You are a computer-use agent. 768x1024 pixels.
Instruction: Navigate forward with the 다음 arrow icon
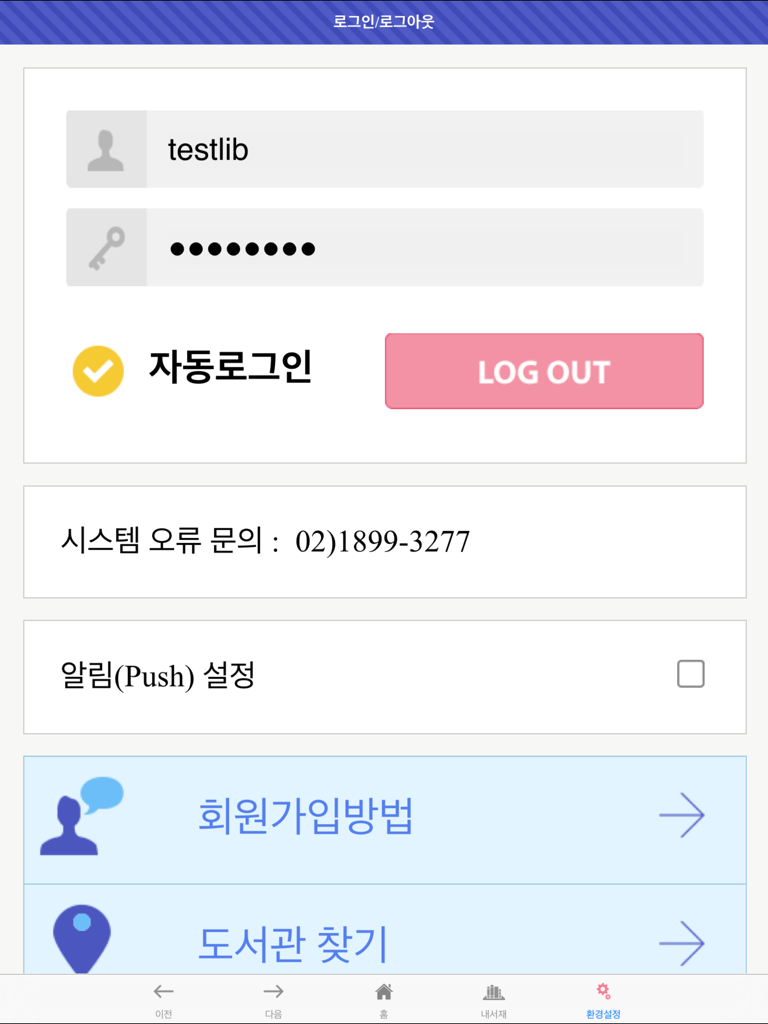click(x=273, y=992)
